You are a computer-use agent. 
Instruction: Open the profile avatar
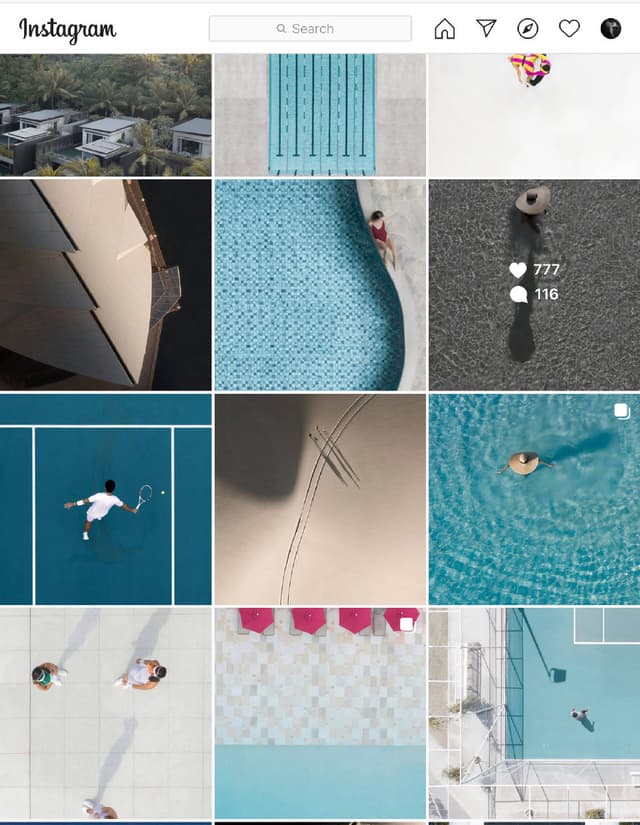(611, 29)
